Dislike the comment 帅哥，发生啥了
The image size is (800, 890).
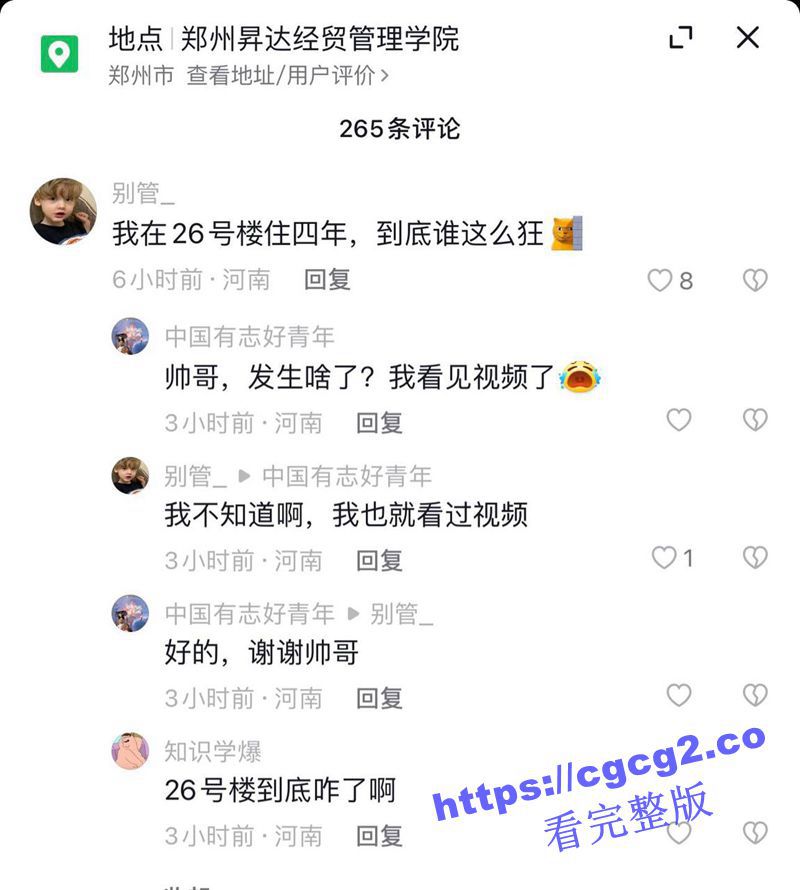[x=755, y=420]
